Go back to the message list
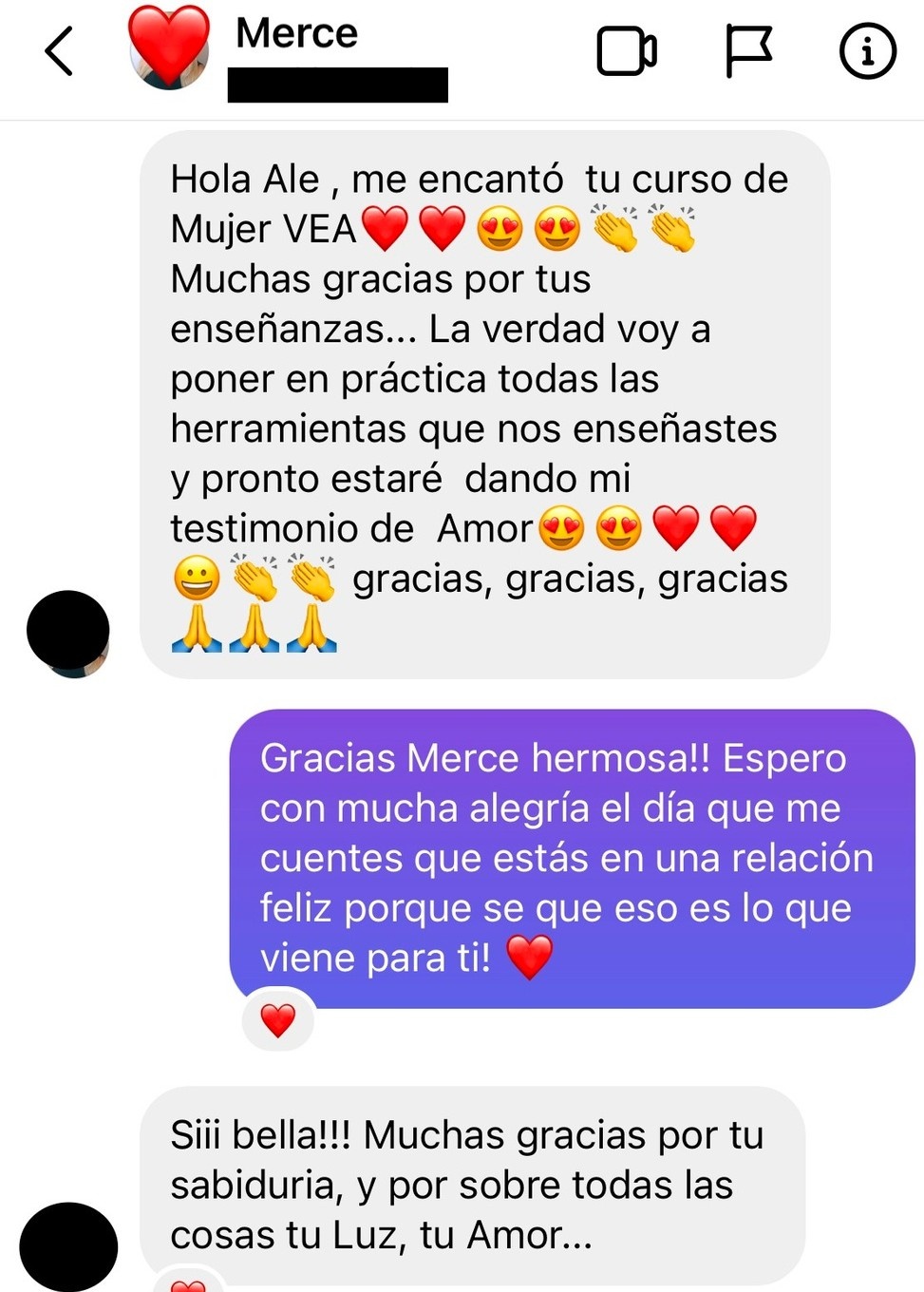Image resolution: width=924 pixels, height=1292 pixels. [x=59, y=51]
